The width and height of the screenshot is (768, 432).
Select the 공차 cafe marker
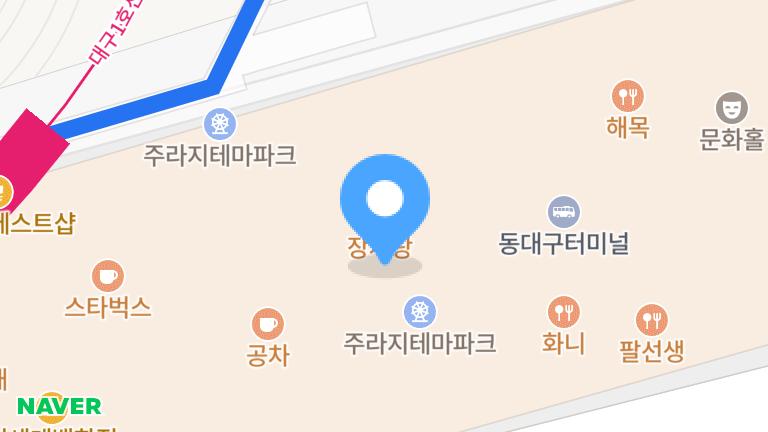[x=267, y=324]
